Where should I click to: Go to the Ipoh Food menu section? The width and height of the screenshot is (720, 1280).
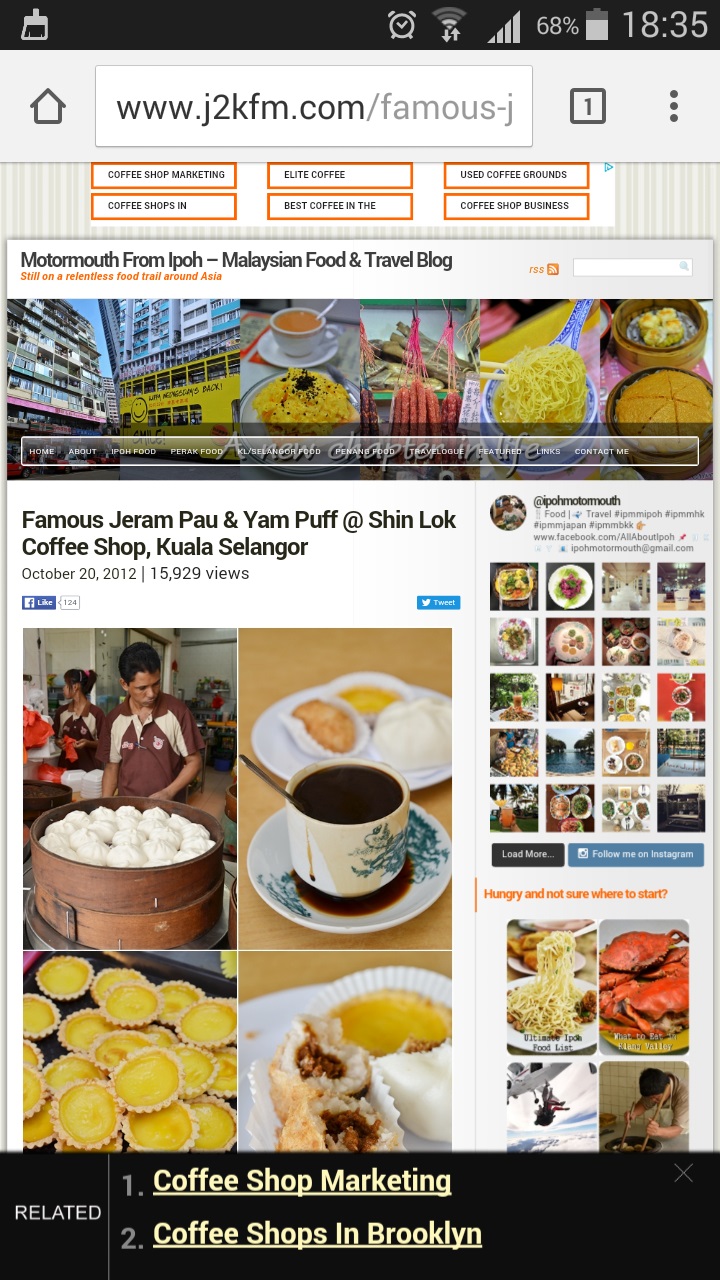(133, 452)
